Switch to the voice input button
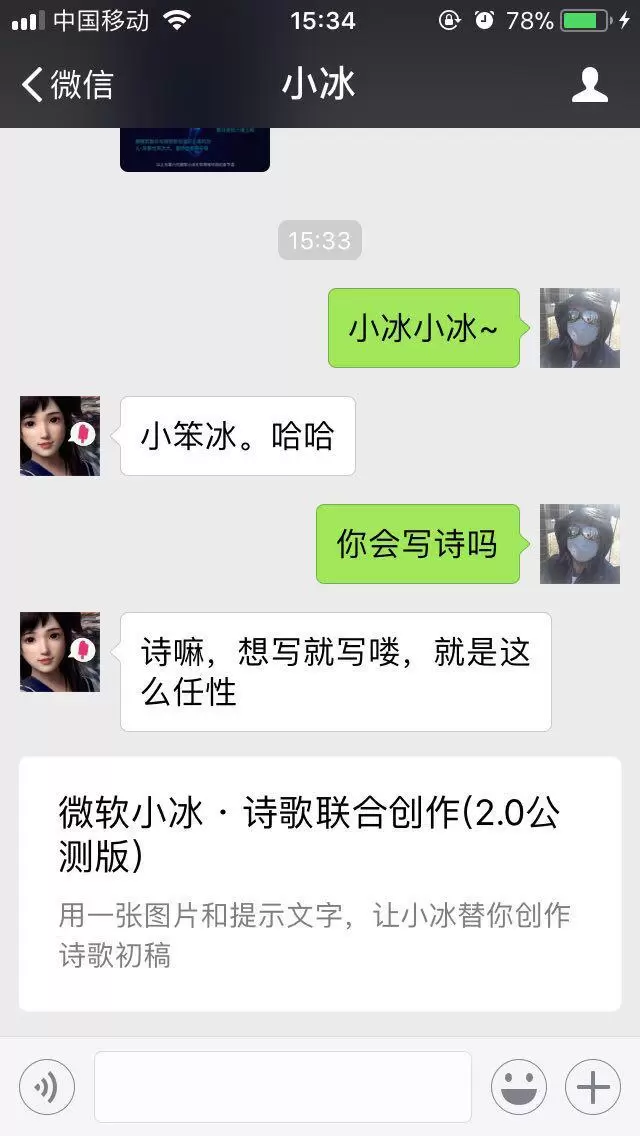The width and height of the screenshot is (640, 1136). point(46,1087)
